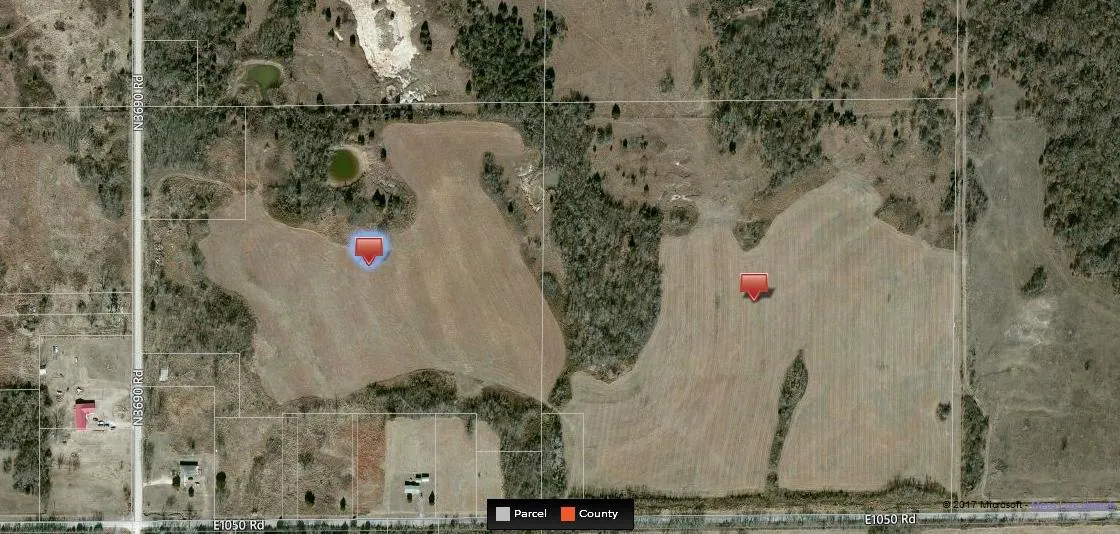Select the red marker on the eastern field
The height and width of the screenshot is (534, 1120).
pos(754,285)
